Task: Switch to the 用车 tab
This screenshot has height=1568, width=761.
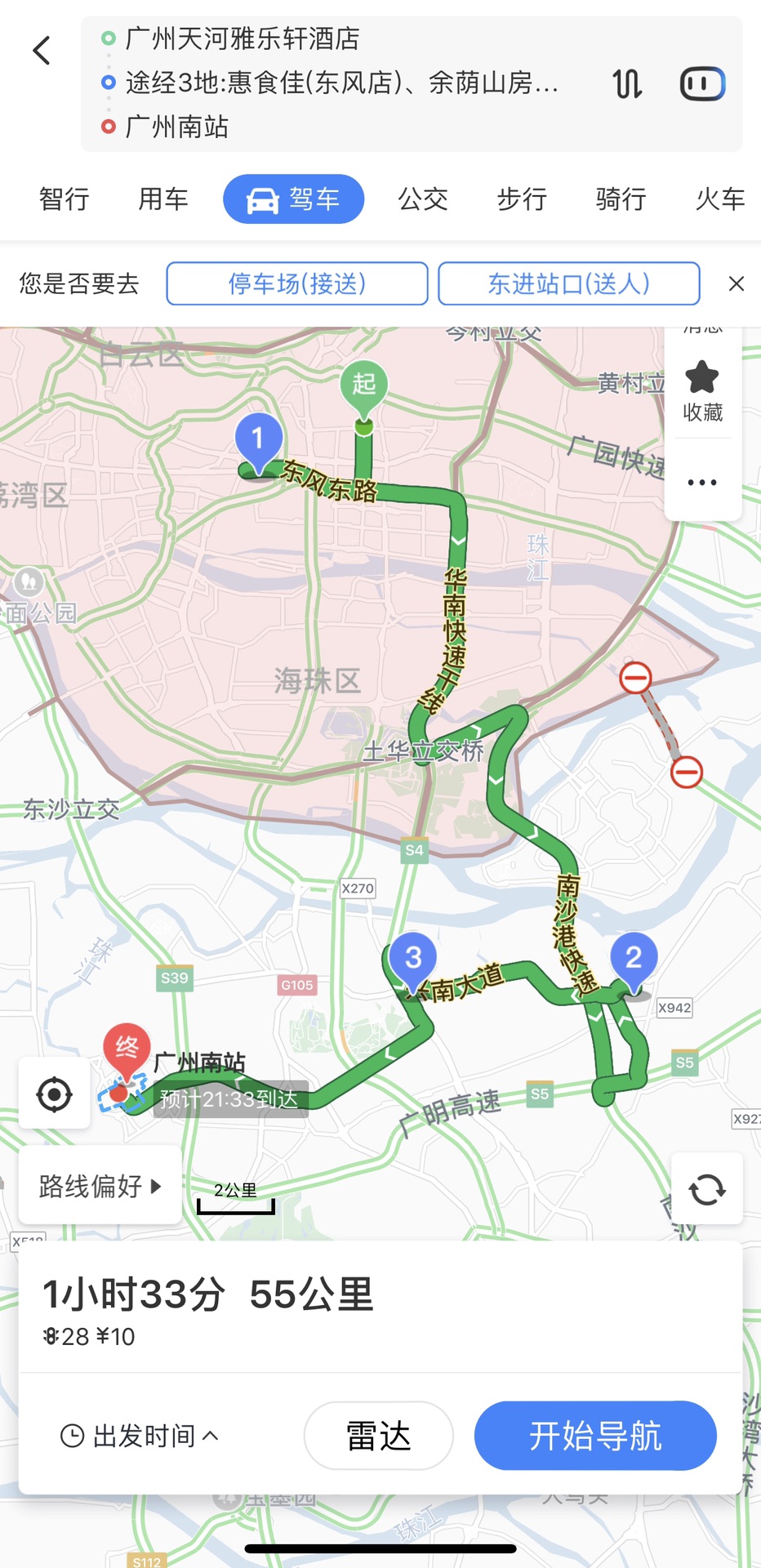Action: click(x=163, y=198)
